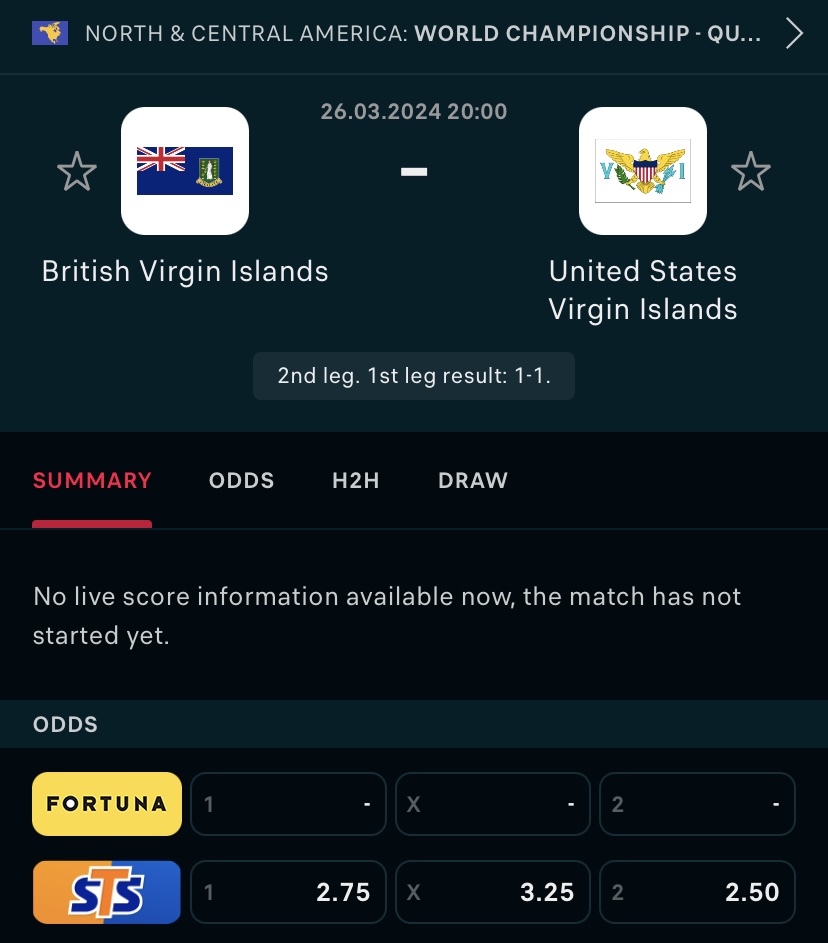Tap Fortuna away win odds cell
828x943 pixels.
[x=697, y=804]
